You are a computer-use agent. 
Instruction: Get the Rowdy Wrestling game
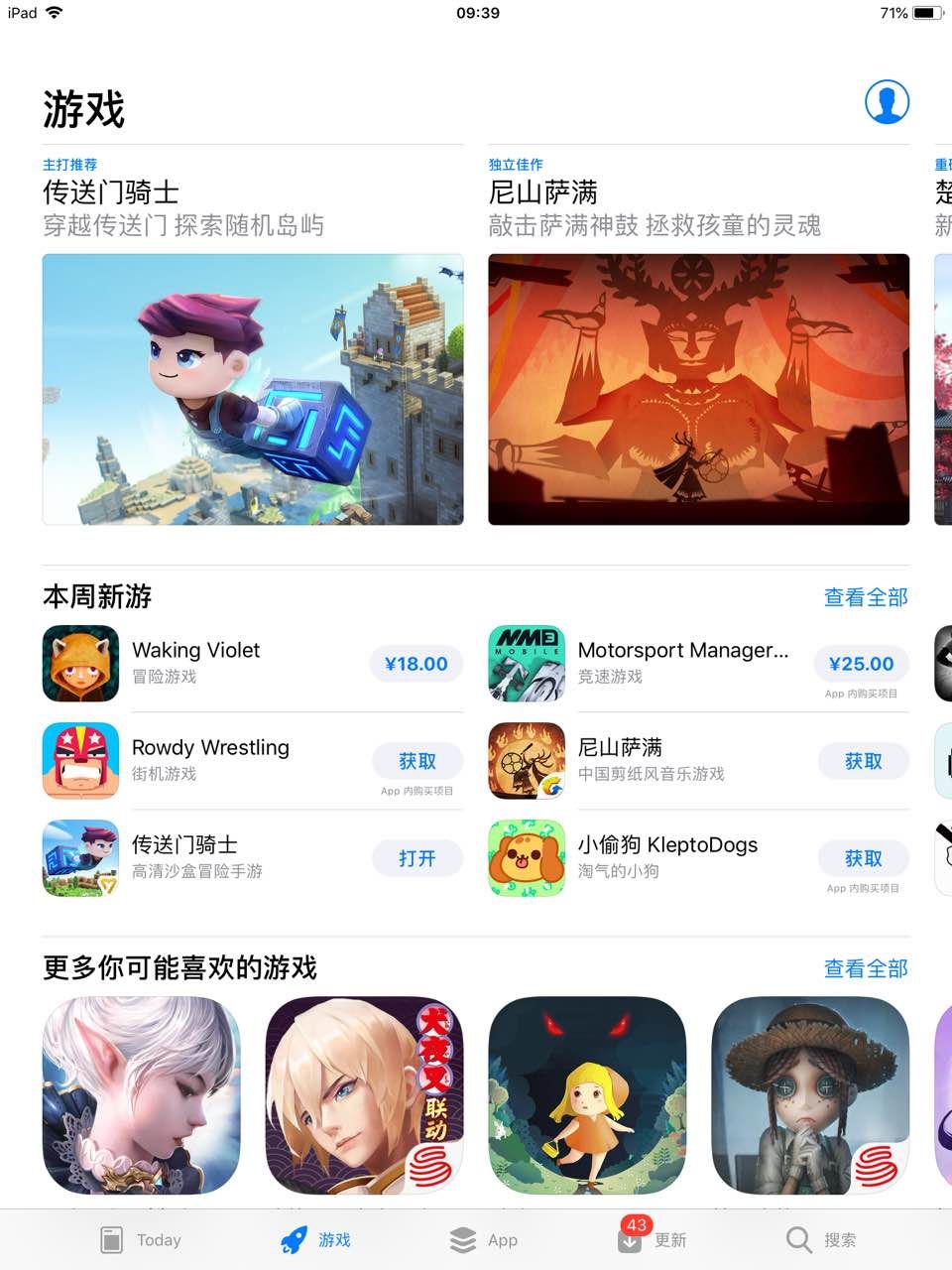pyautogui.click(x=416, y=761)
